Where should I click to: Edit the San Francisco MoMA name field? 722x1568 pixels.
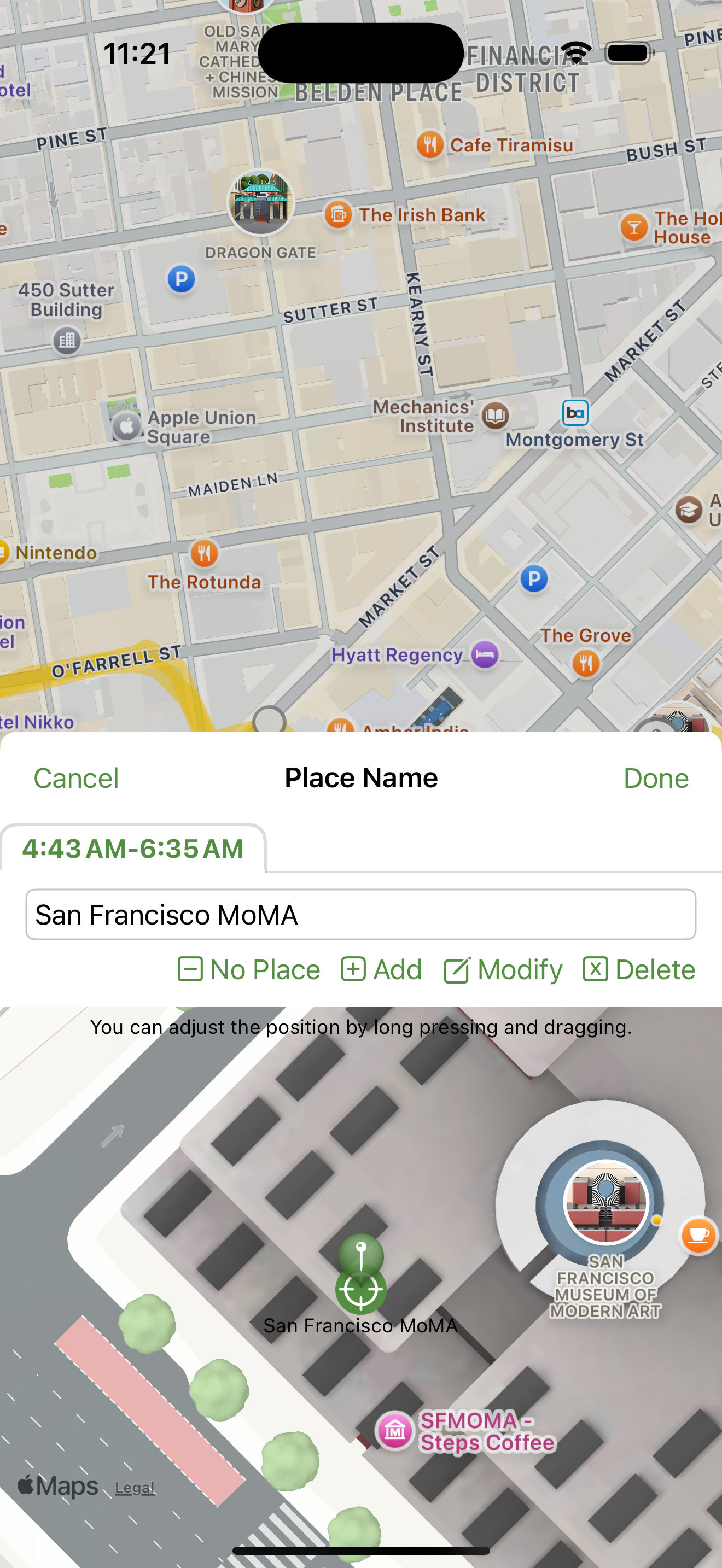point(360,914)
